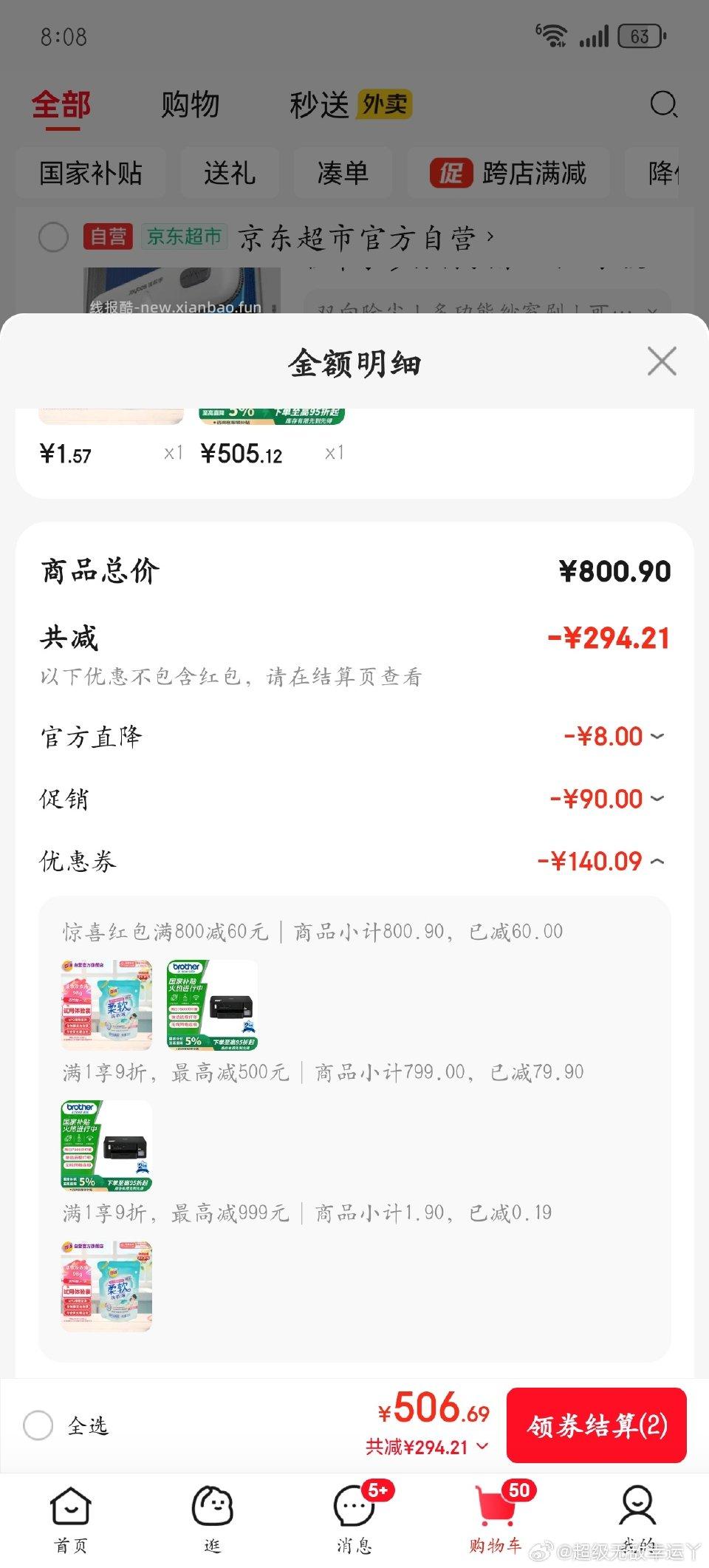
Task: Close the 金额明细 price detail popup
Action: pyautogui.click(x=661, y=361)
